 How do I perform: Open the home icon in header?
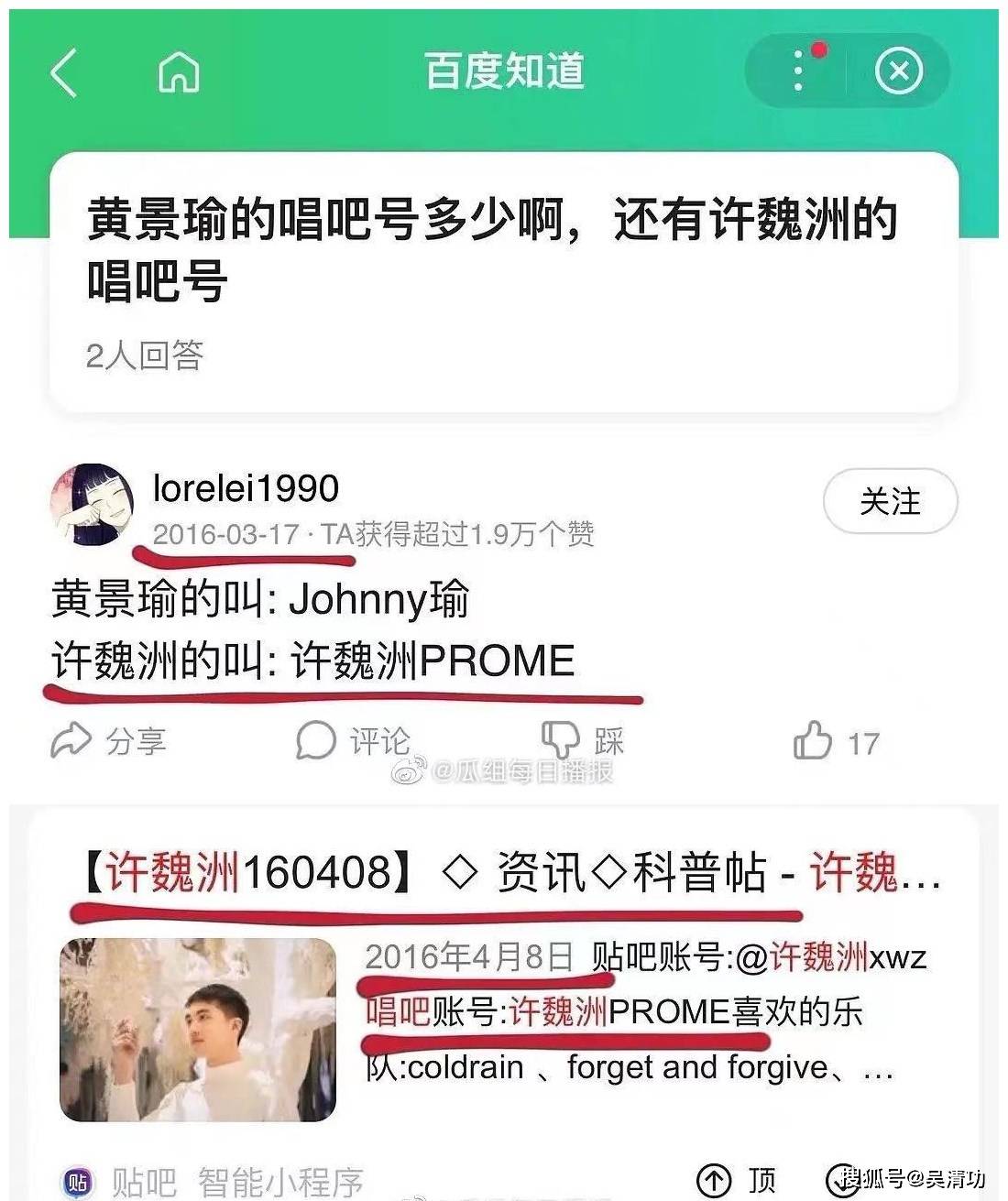tap(179, 72)
